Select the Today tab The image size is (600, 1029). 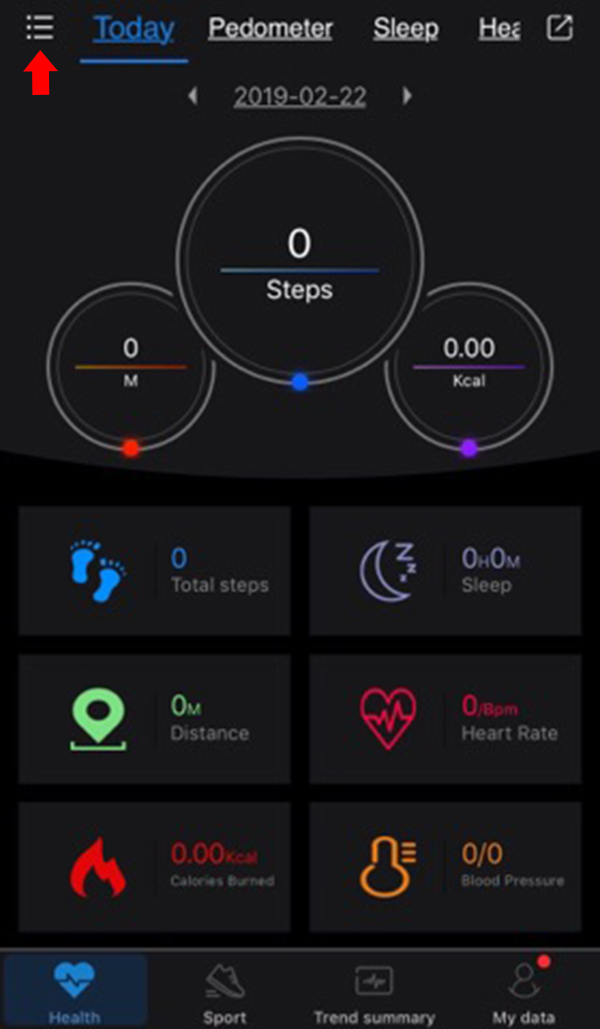134,29
